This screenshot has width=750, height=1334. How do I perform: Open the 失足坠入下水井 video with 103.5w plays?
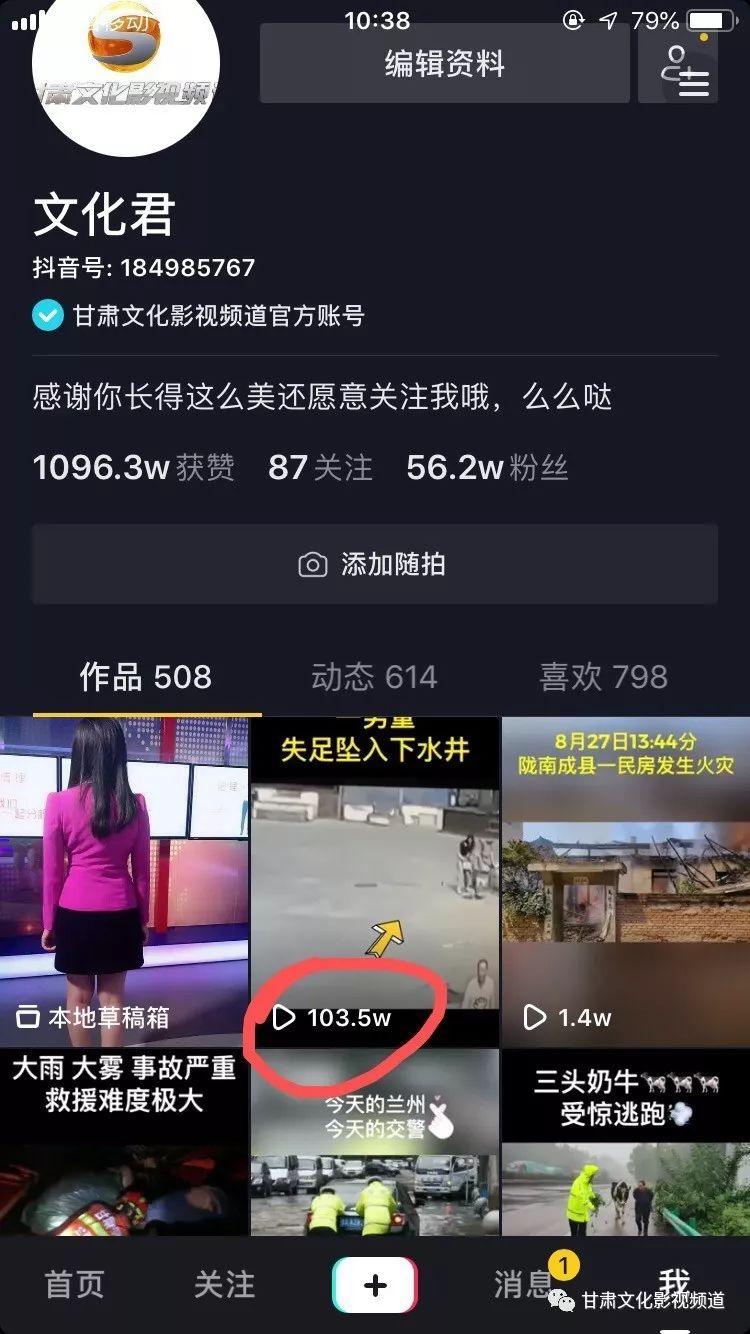[374, 880]
